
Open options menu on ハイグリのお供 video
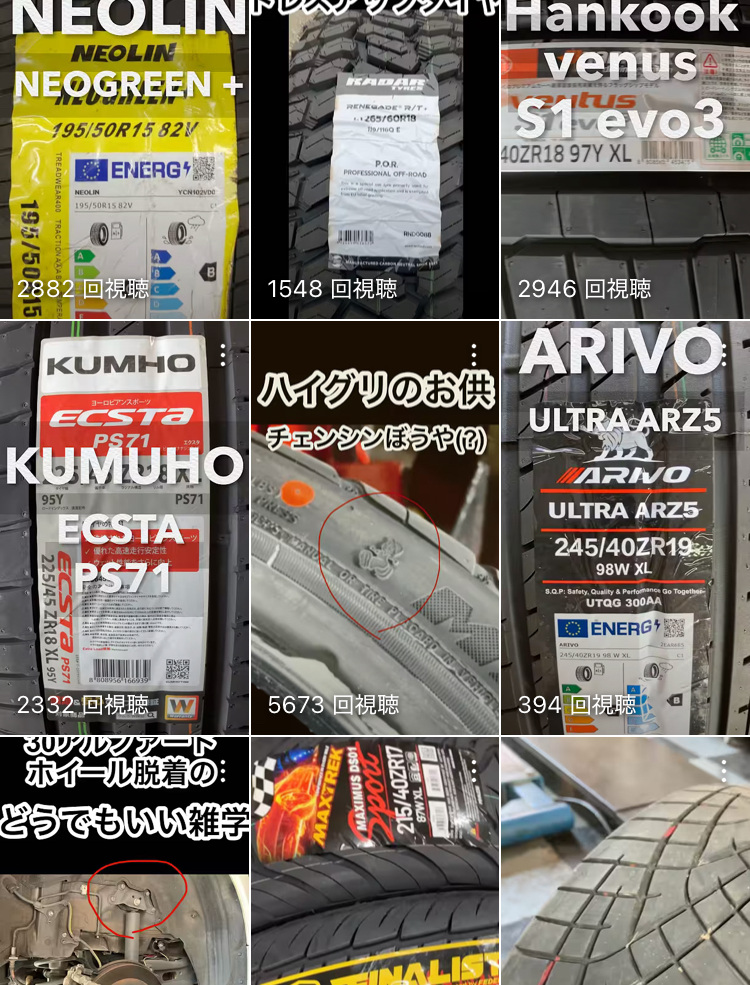point(474,355)
